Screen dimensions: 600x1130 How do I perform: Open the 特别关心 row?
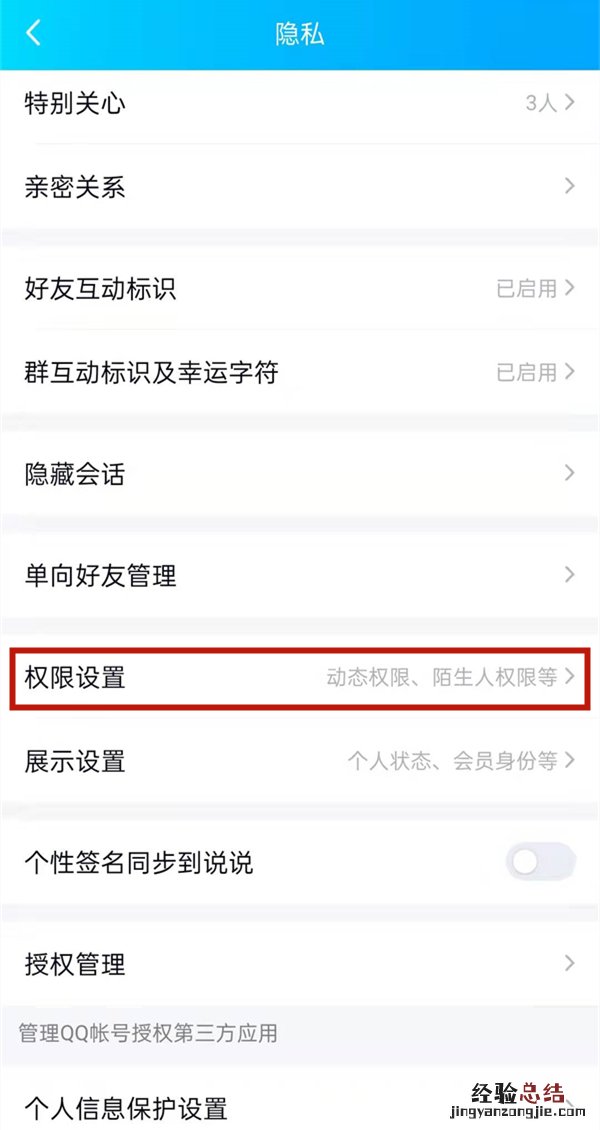300,103
